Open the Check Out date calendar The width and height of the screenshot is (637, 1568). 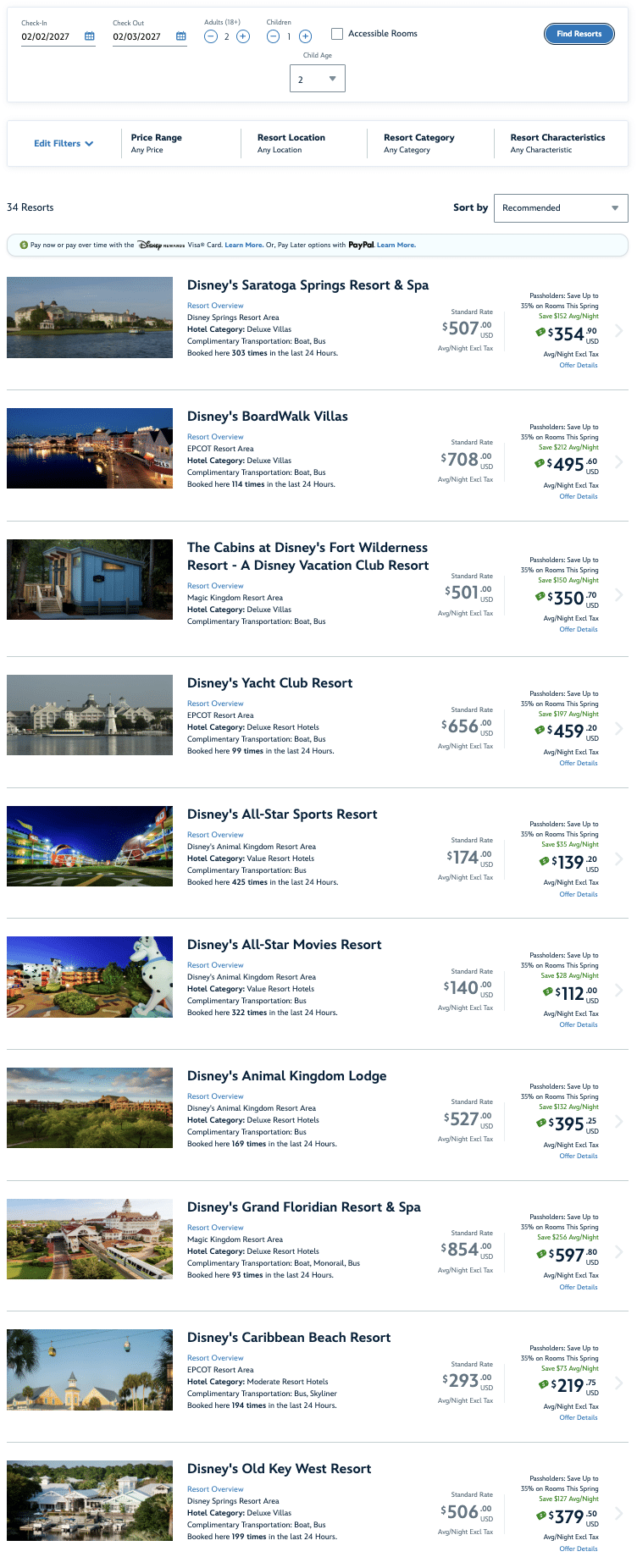[181, 36]
